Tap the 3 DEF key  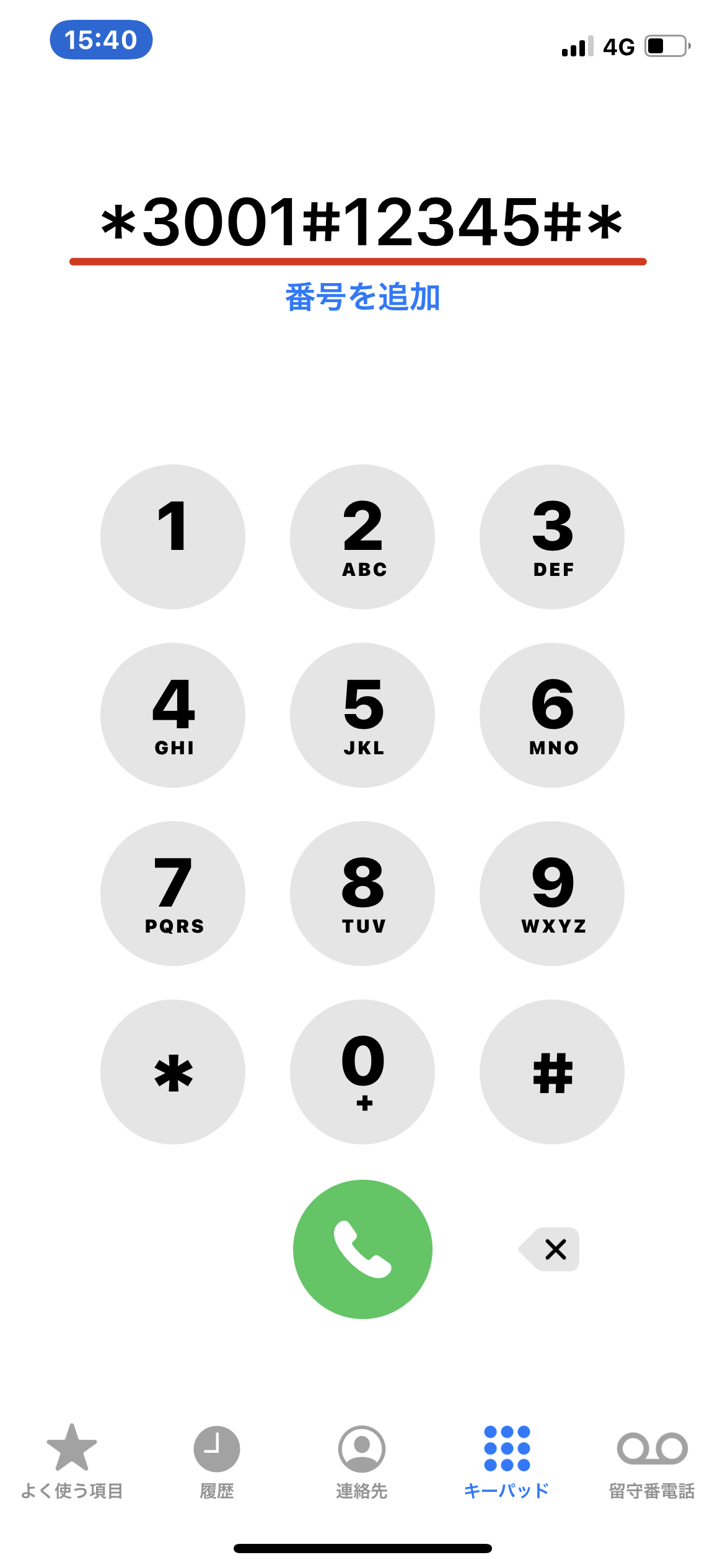(x=552, y=537)
